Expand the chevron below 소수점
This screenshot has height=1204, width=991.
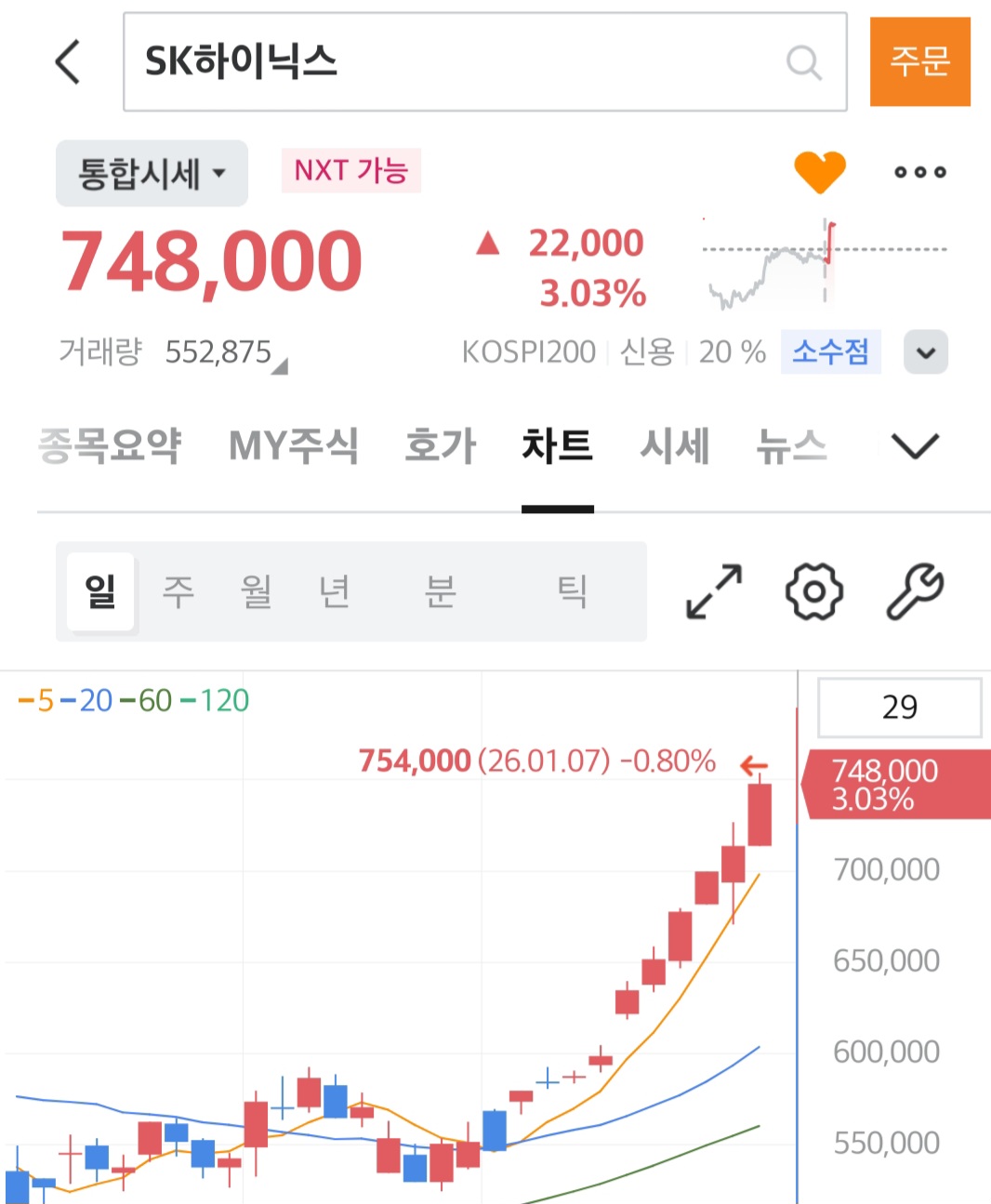click(x=925, y=352)
